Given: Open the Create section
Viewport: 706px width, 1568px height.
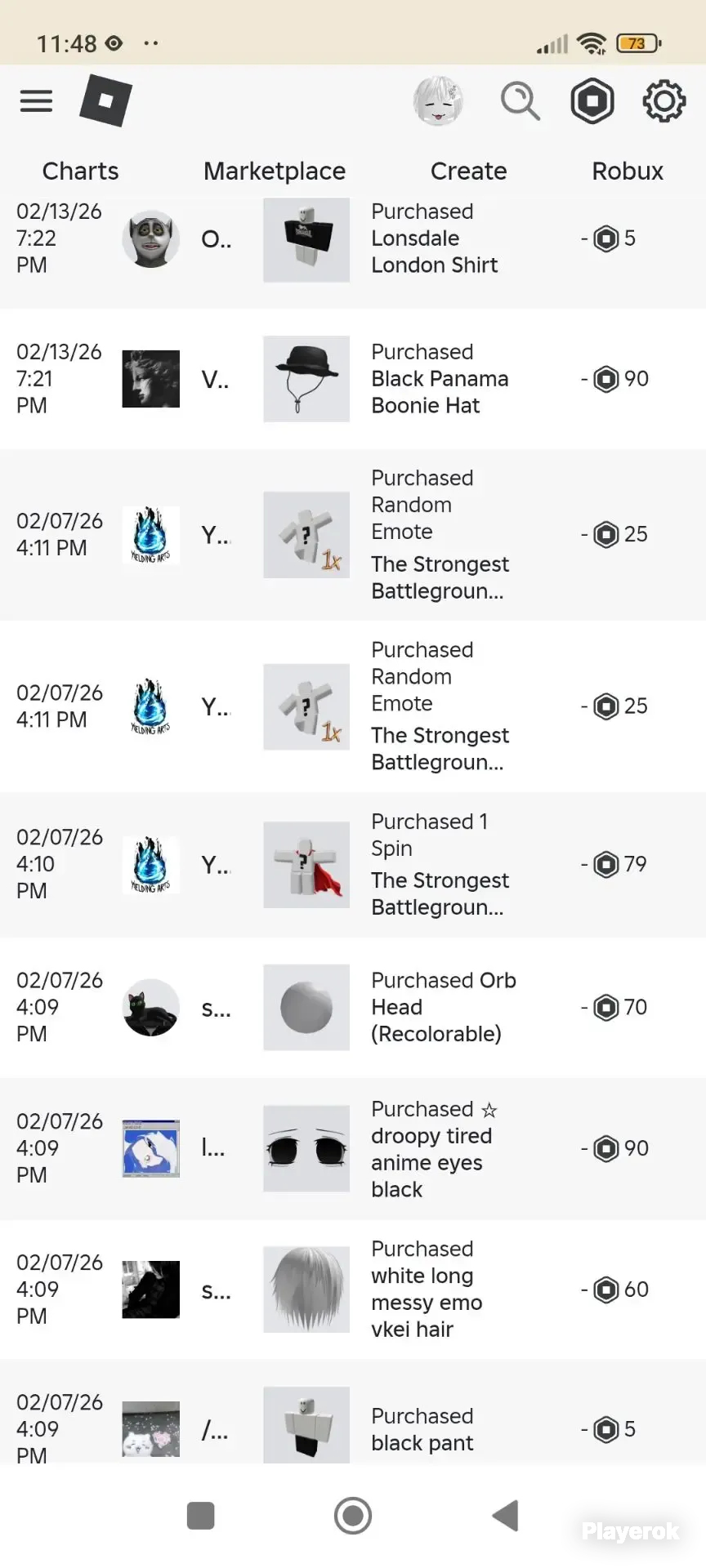Looking at the screenshot, I should (468, 171).
